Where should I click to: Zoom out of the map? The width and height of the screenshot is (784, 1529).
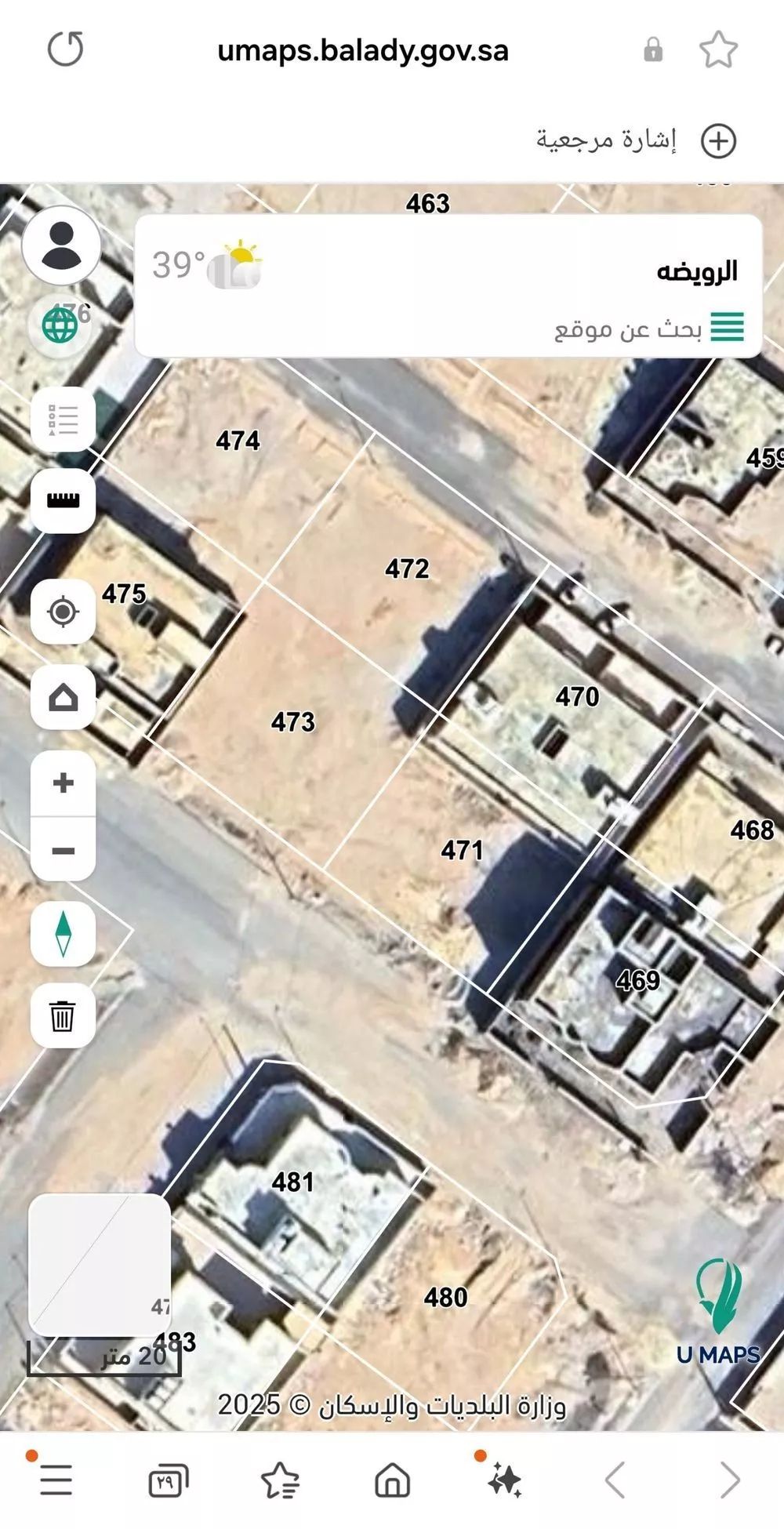[x=63, y=851]
